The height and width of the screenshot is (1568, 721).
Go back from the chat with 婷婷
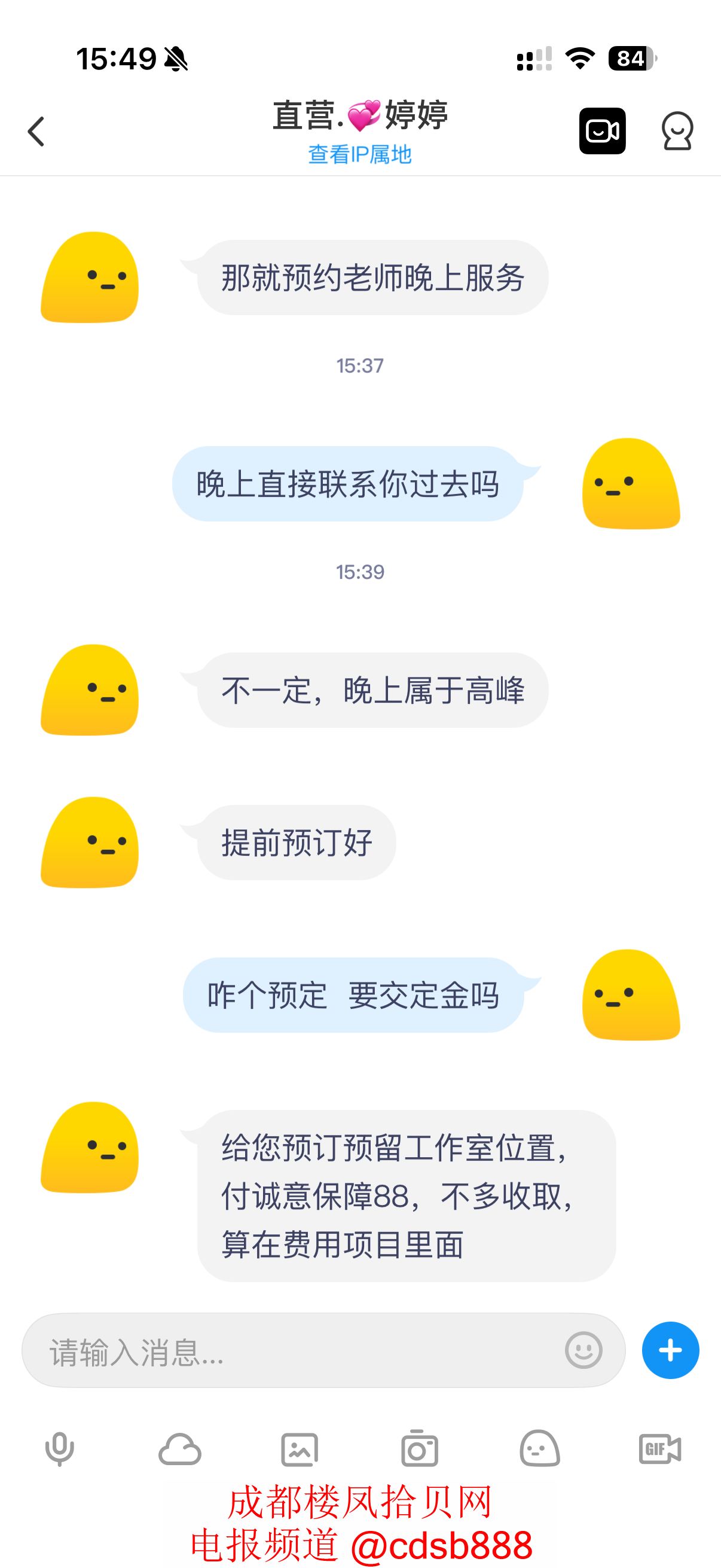pyautogui.click(x=36, y=132)
